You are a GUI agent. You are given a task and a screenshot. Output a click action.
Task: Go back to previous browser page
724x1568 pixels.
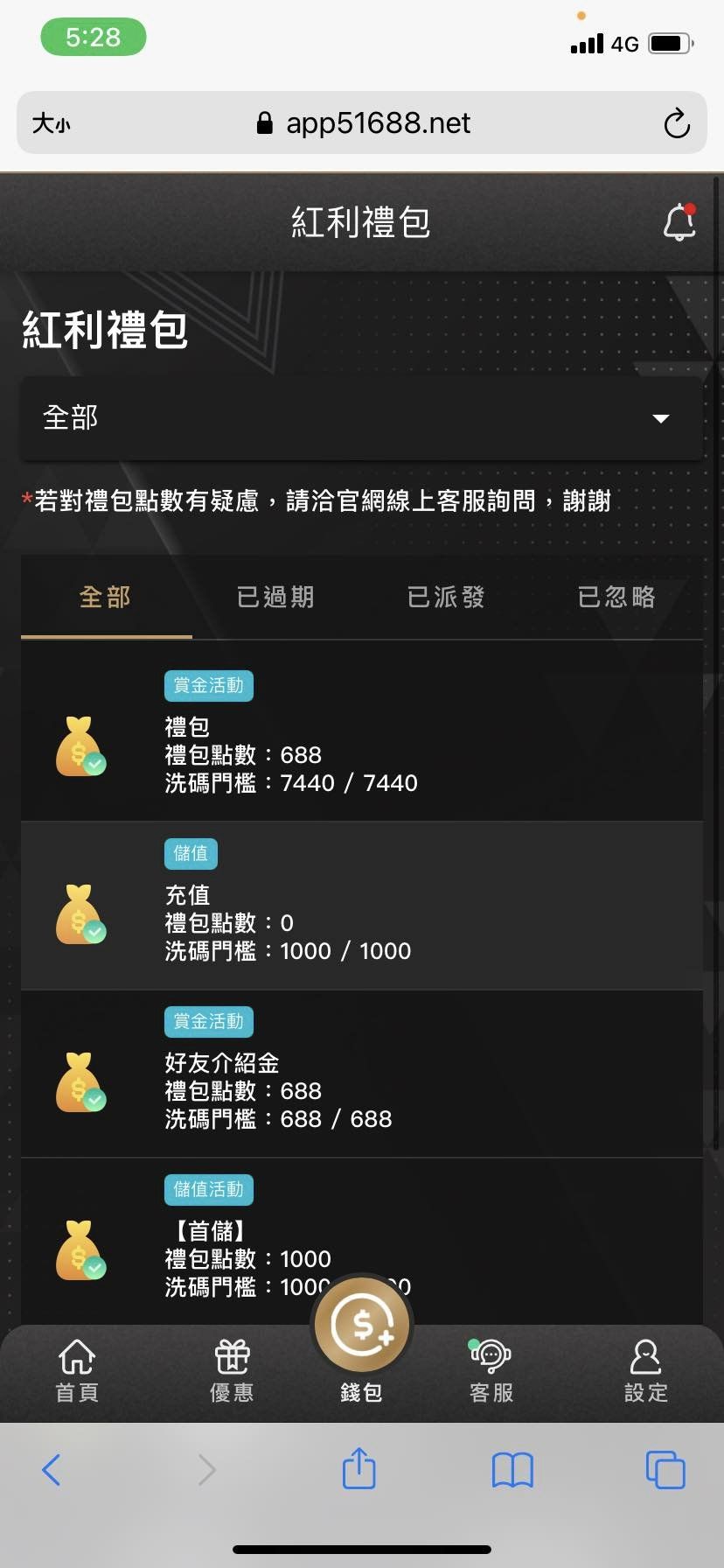[x=52, y=1470]
